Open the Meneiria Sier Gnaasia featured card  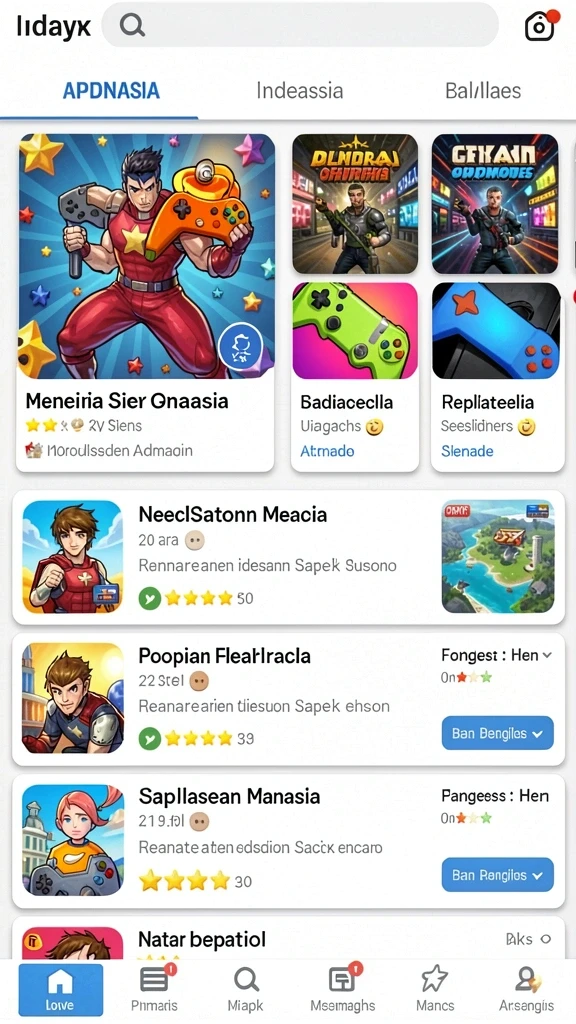click(x=145, y=302)
